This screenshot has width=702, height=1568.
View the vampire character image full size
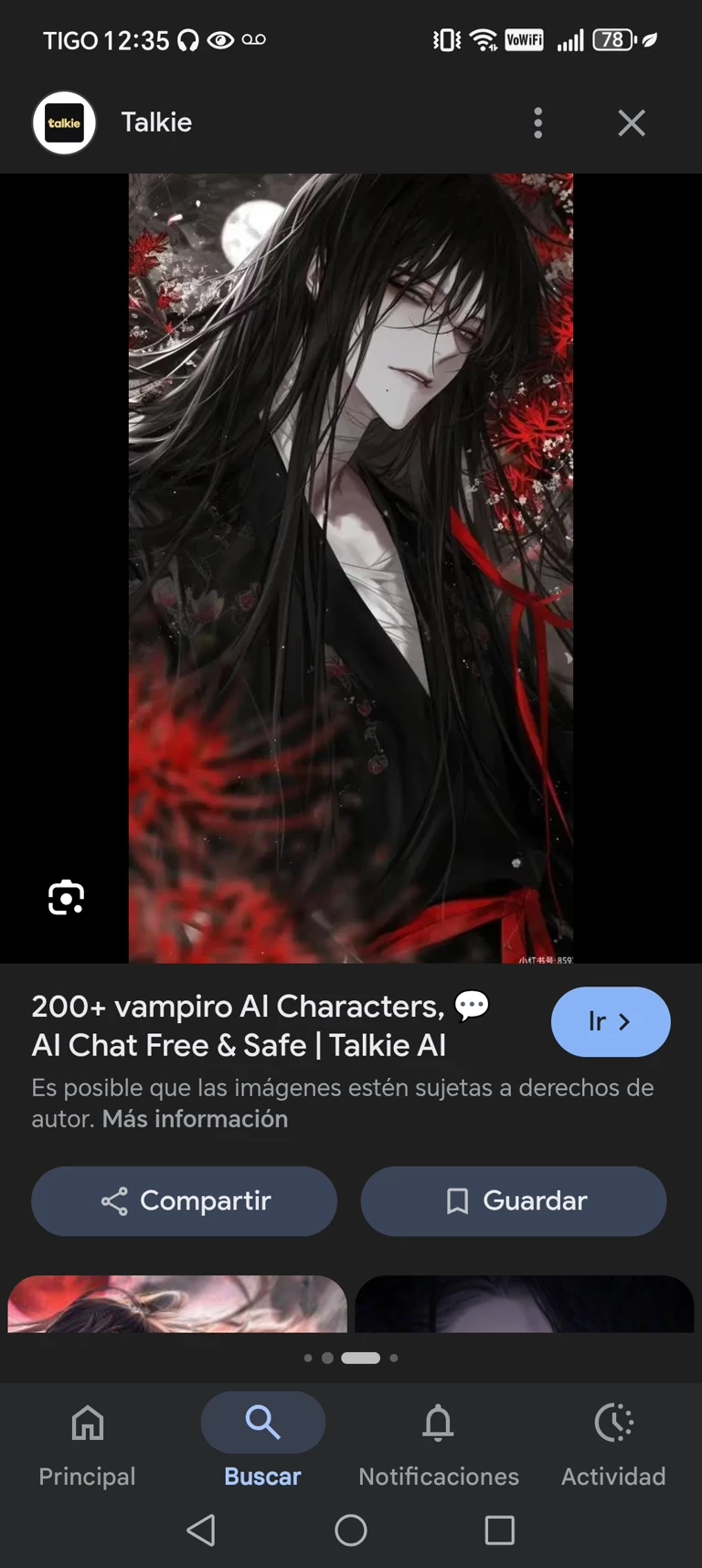(351, 567)
